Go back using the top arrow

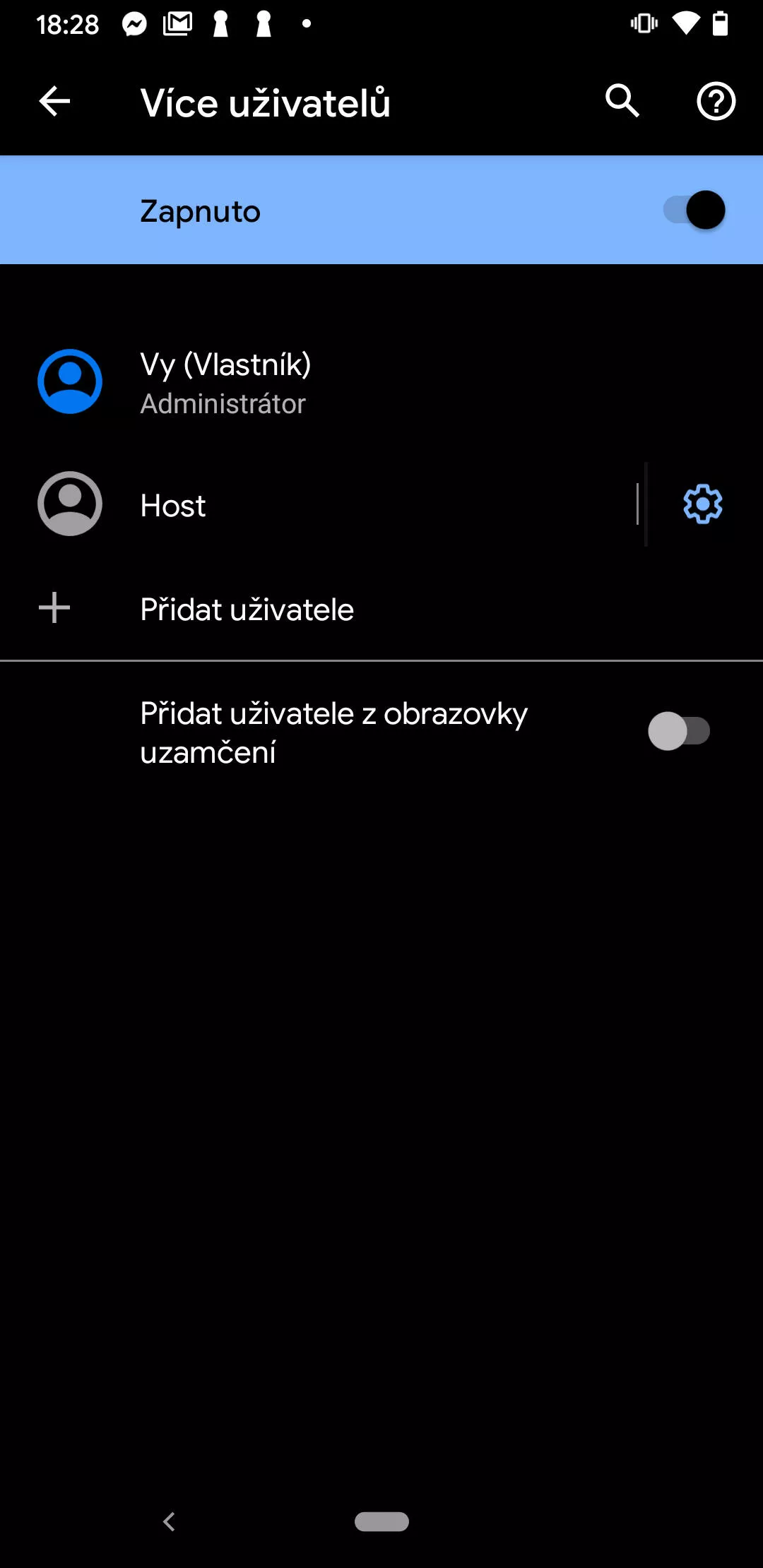pyautogui.click(x=54, y=101)
